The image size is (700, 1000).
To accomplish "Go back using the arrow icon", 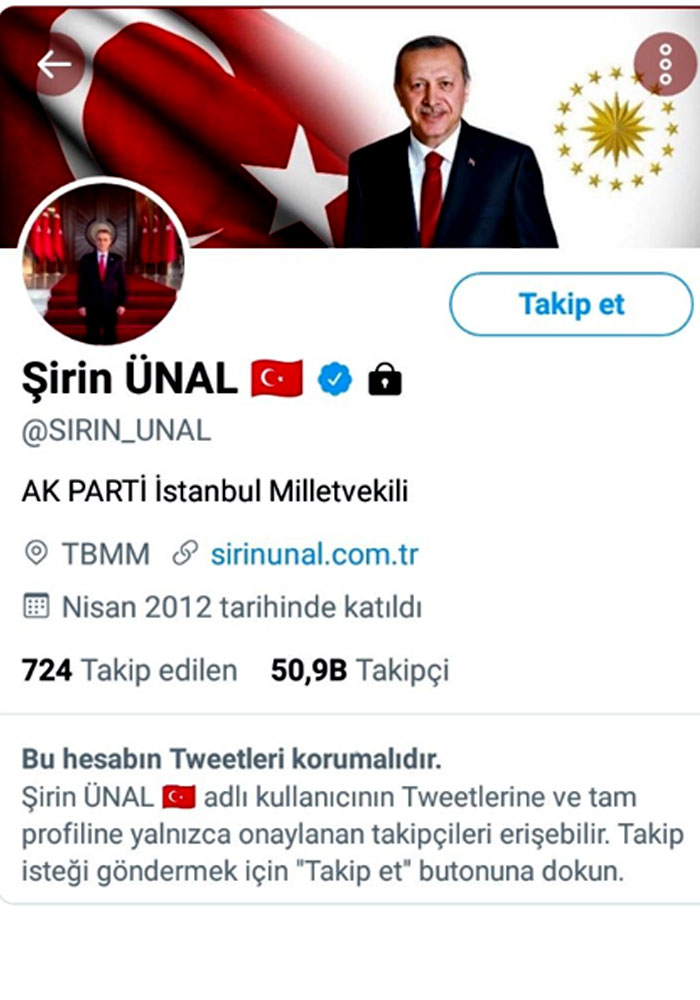I will coord(54,64).
